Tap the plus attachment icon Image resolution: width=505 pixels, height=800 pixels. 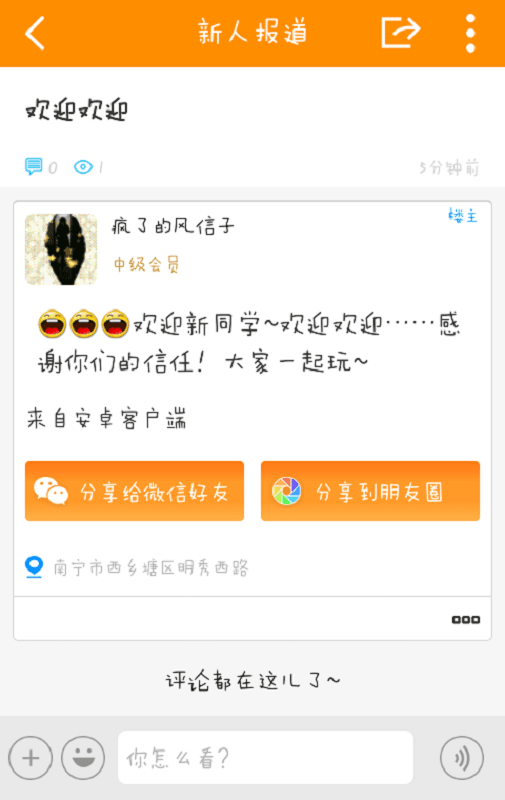tap(31, 758)
